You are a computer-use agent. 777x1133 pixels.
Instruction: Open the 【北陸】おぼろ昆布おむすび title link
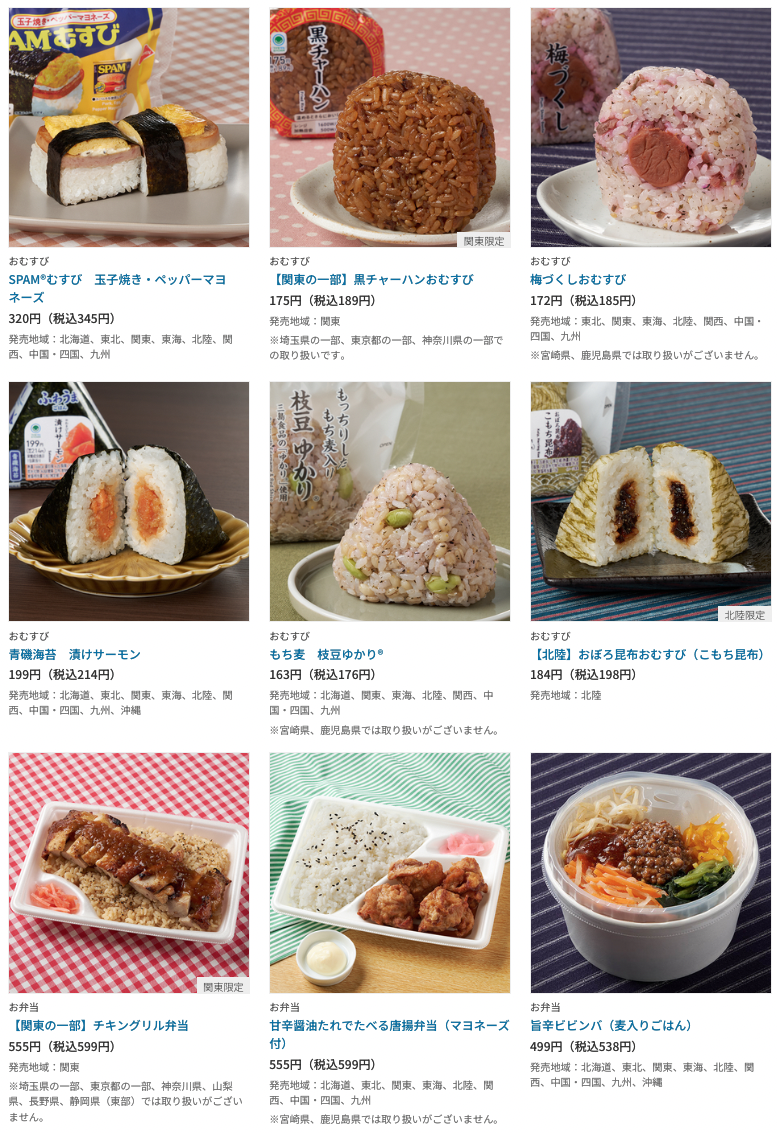click(x=649, y=654)
